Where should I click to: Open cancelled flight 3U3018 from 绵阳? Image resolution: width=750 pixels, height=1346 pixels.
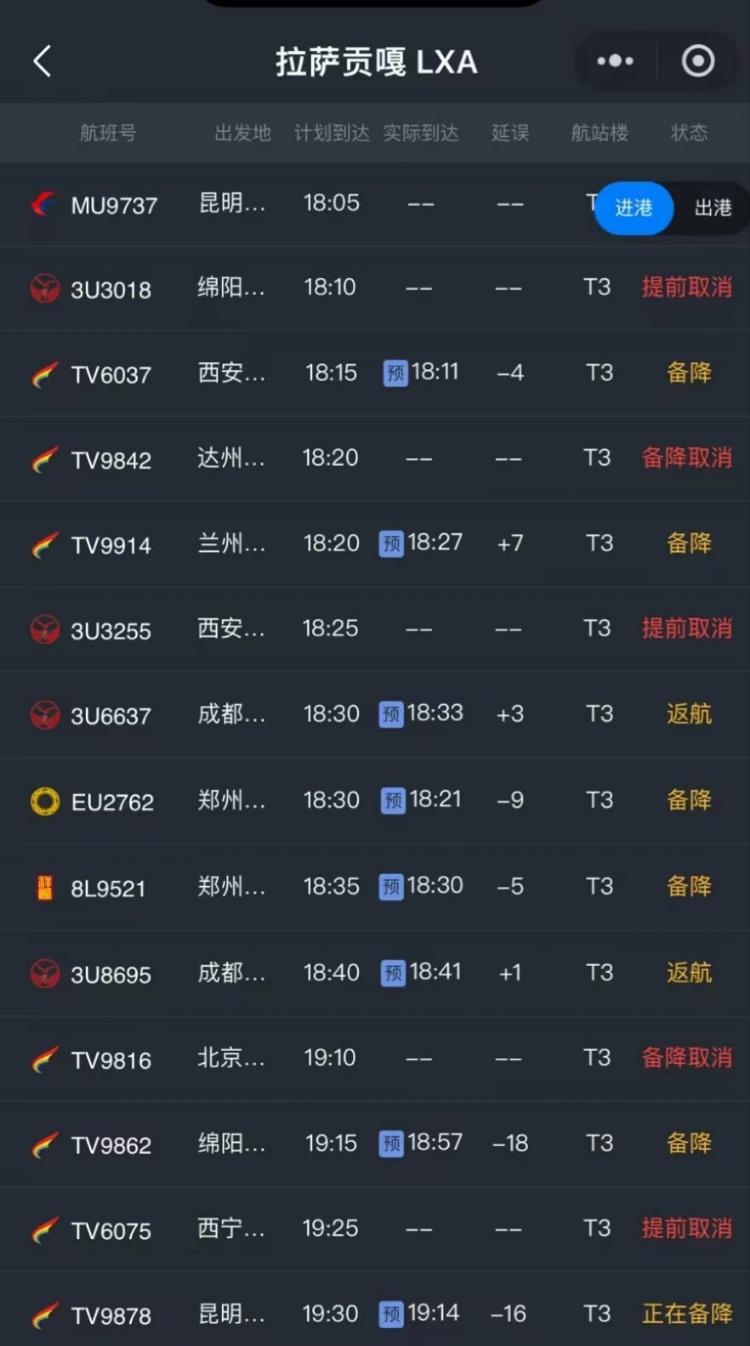pyautogui.click(x=111, y=290)
